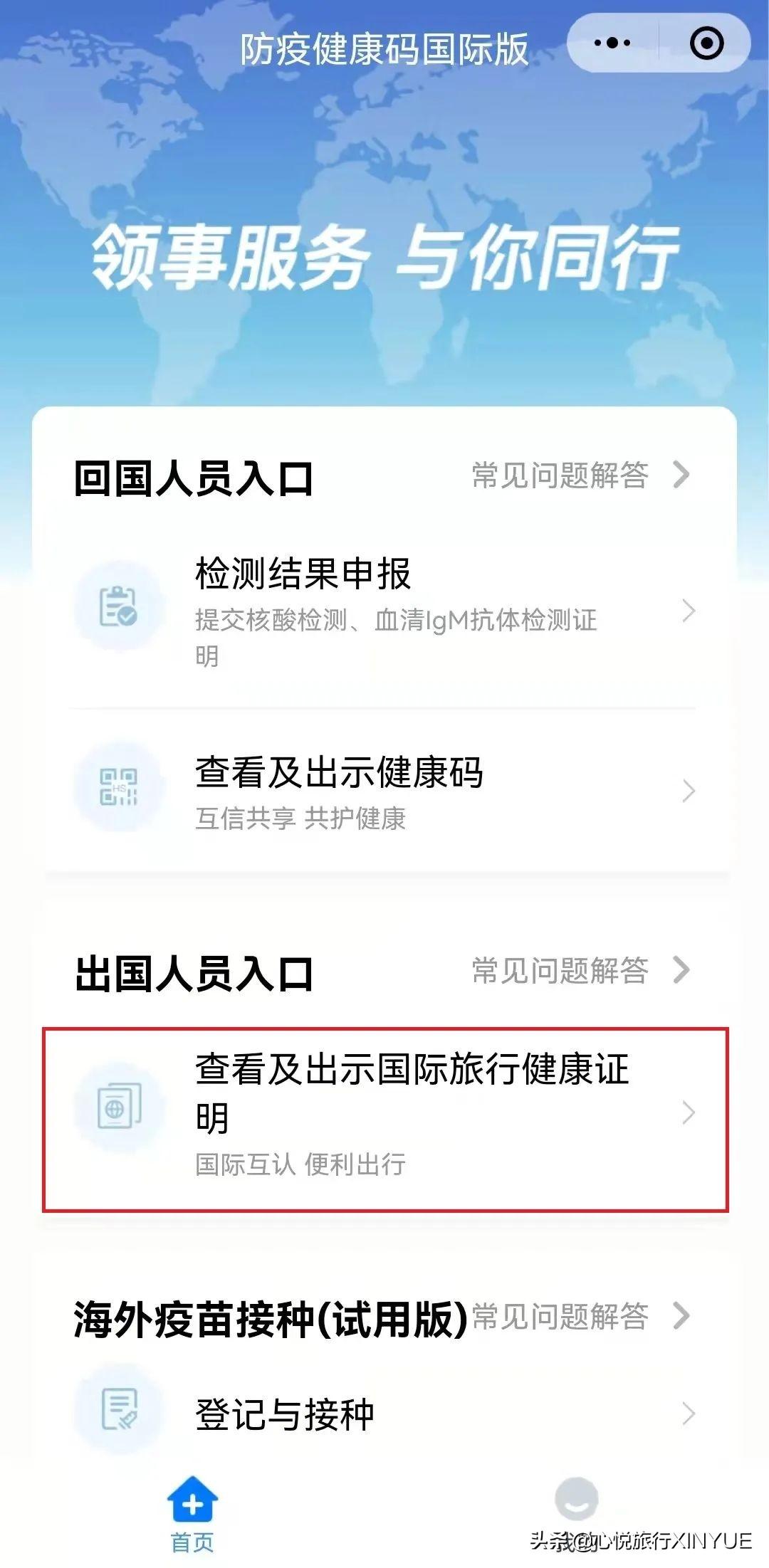Switch to the 首页 tab
Viewport: 769px width, 1568px height.
[x=192, y=1512]
